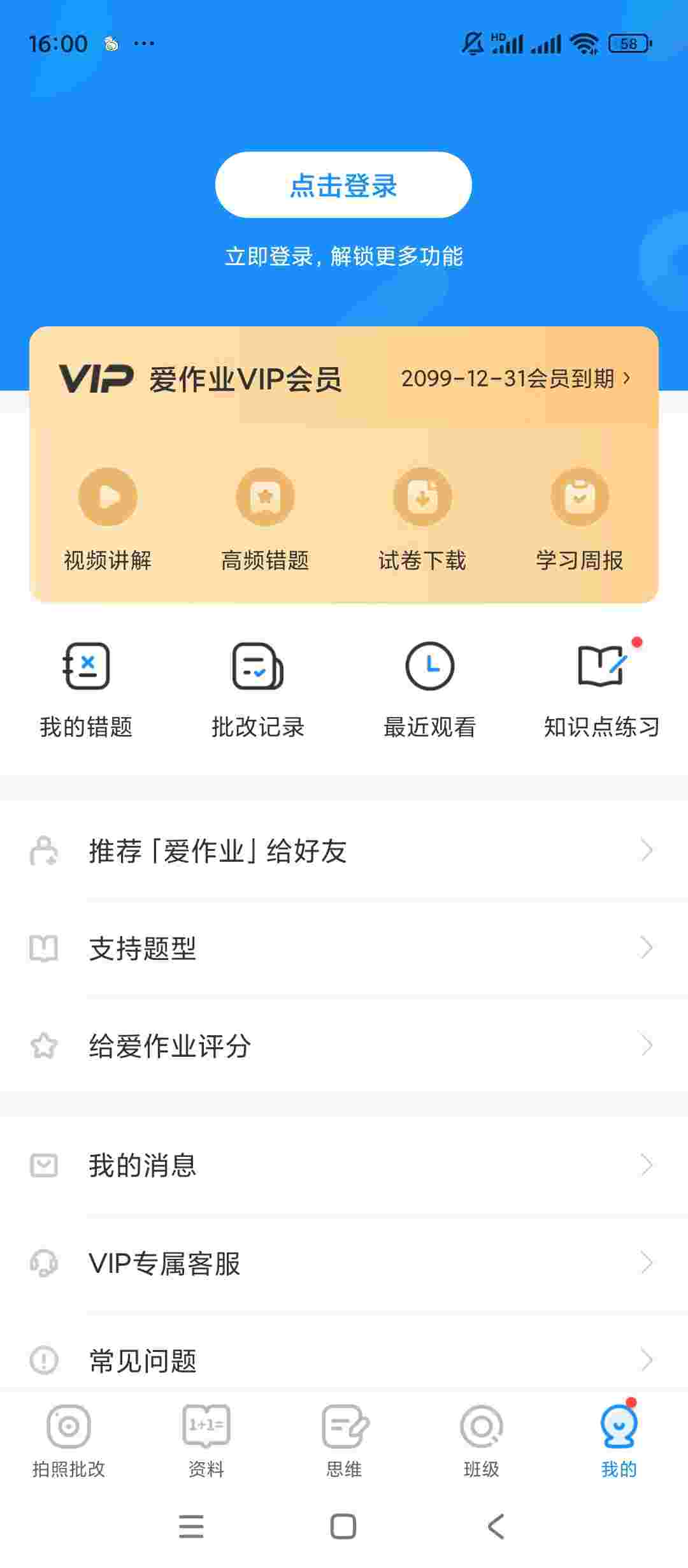Tap the 点击登录 login button
Viewport: 688px width, 1568px height.
point(343,185)
